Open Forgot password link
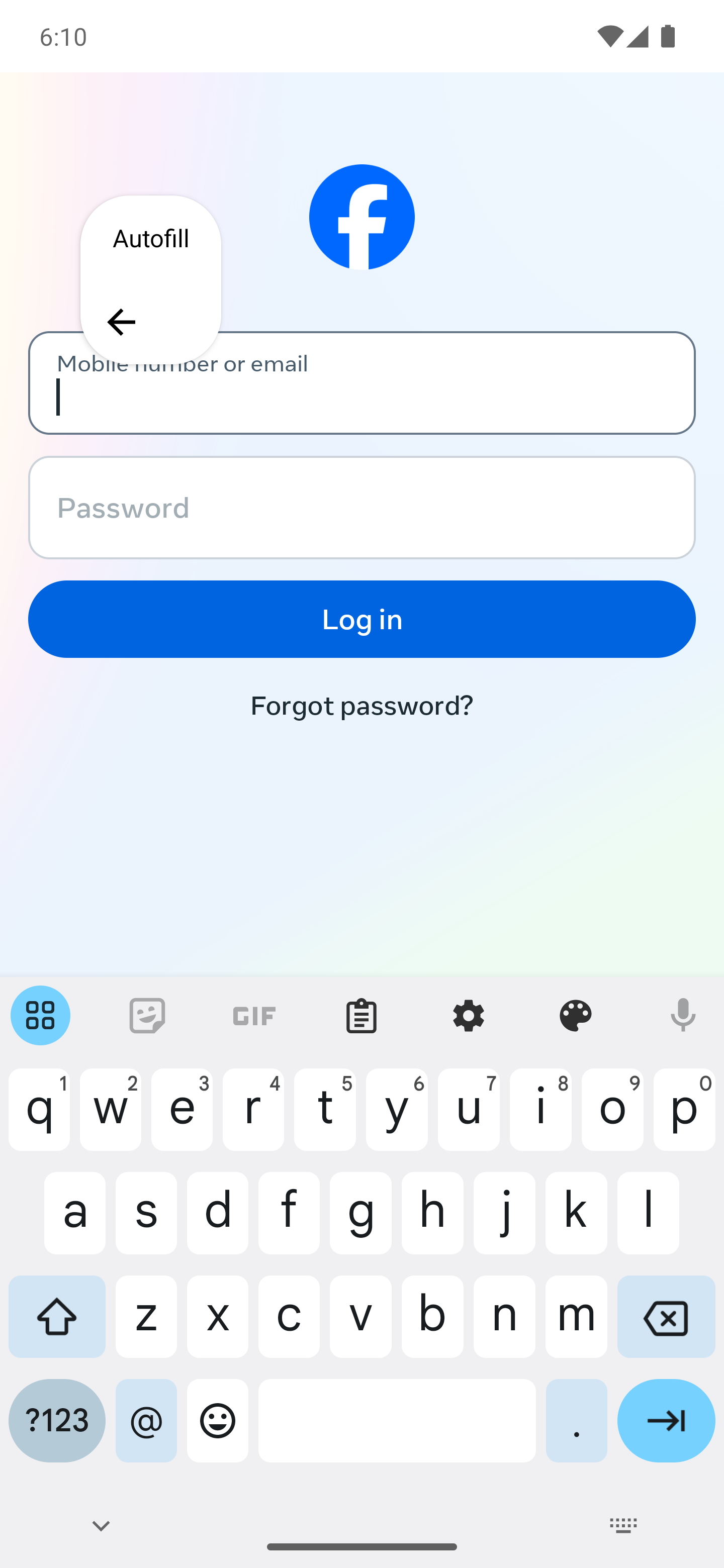The height and width of the screenshot is (1568, 724). coord(361,706)
